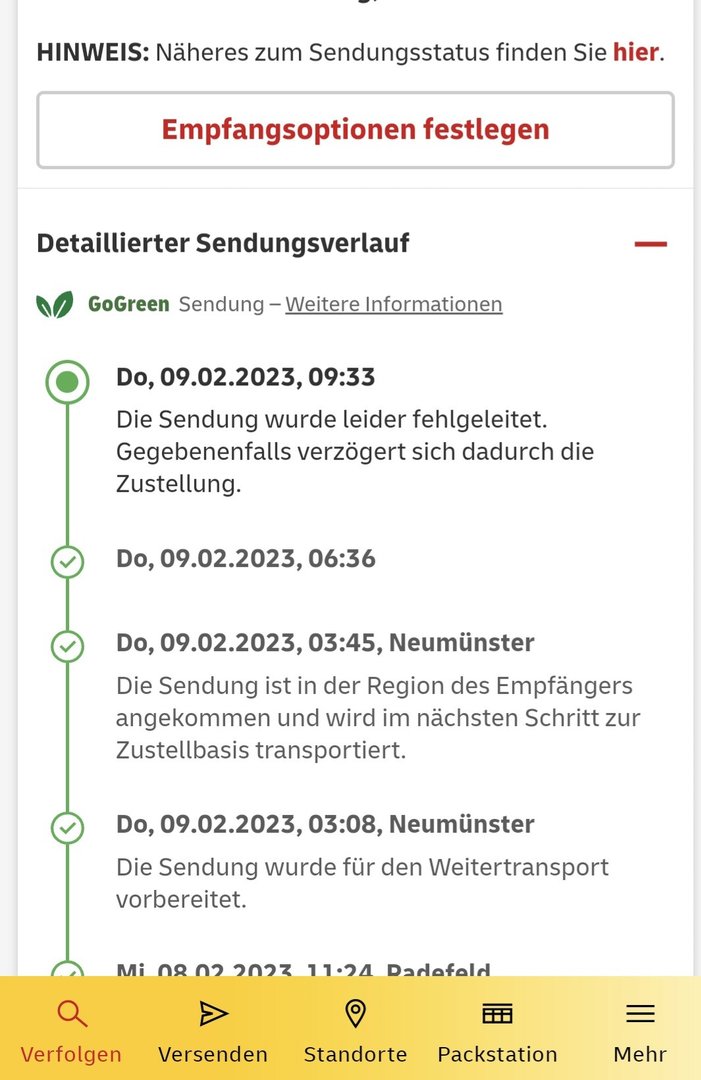Collapse the Detaillierter Sendungsverlauf section
The width and height of the screenshot is (701, 1080).
[x=650, y=244]
